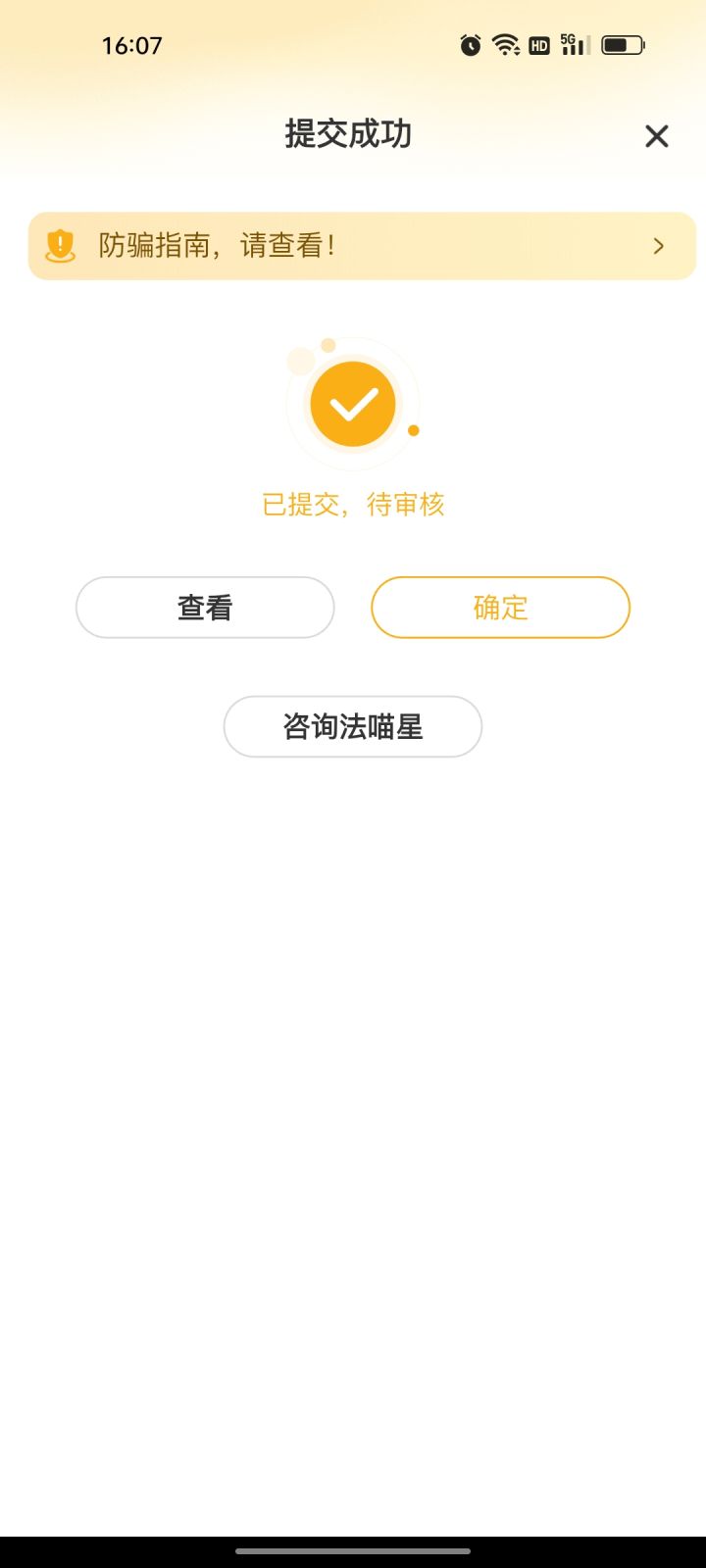Tap the shield icon in the anti-fraud banner
Viewport: 706px width, 1568px height.
(x=60, y=245)
